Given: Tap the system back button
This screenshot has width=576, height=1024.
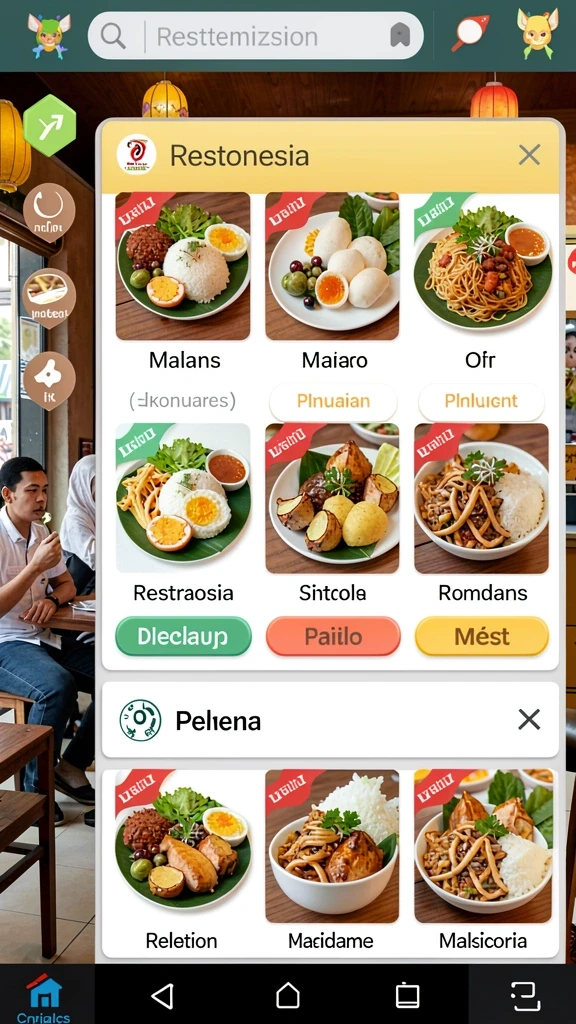Looking at the screenshot, I should tap(162, 996).
